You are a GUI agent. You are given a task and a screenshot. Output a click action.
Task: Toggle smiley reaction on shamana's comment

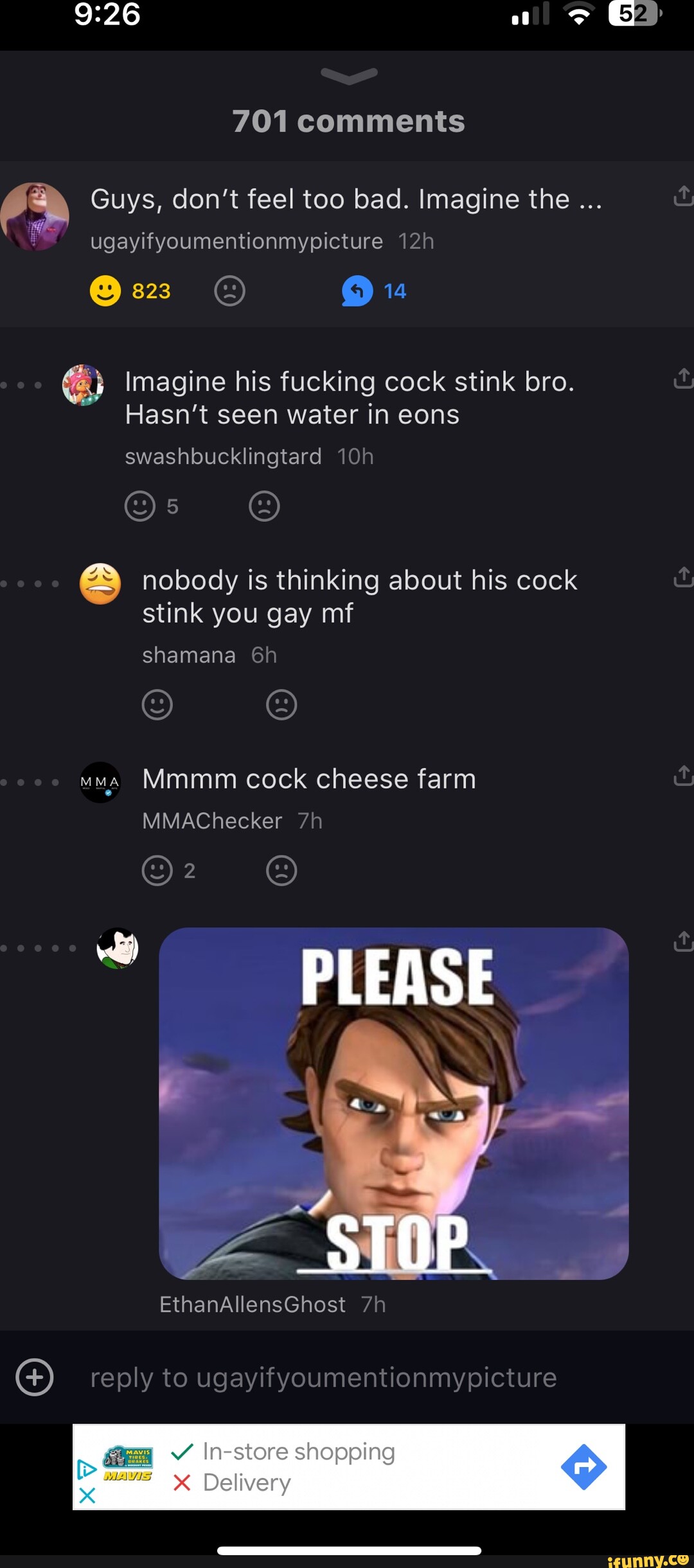click(x=156, y=704)
